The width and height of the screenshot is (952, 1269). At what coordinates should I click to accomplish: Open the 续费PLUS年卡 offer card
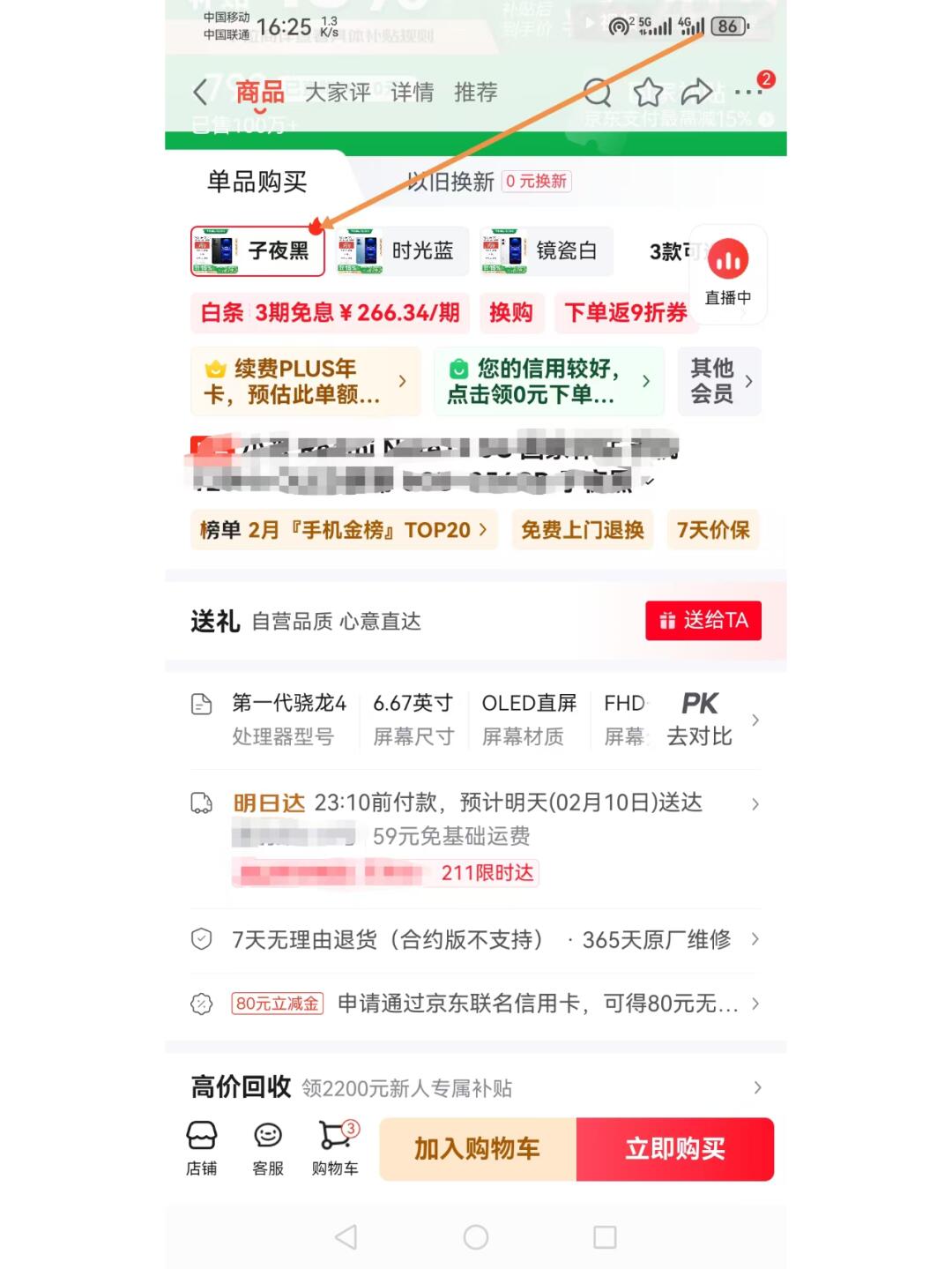tap(305, 382)
